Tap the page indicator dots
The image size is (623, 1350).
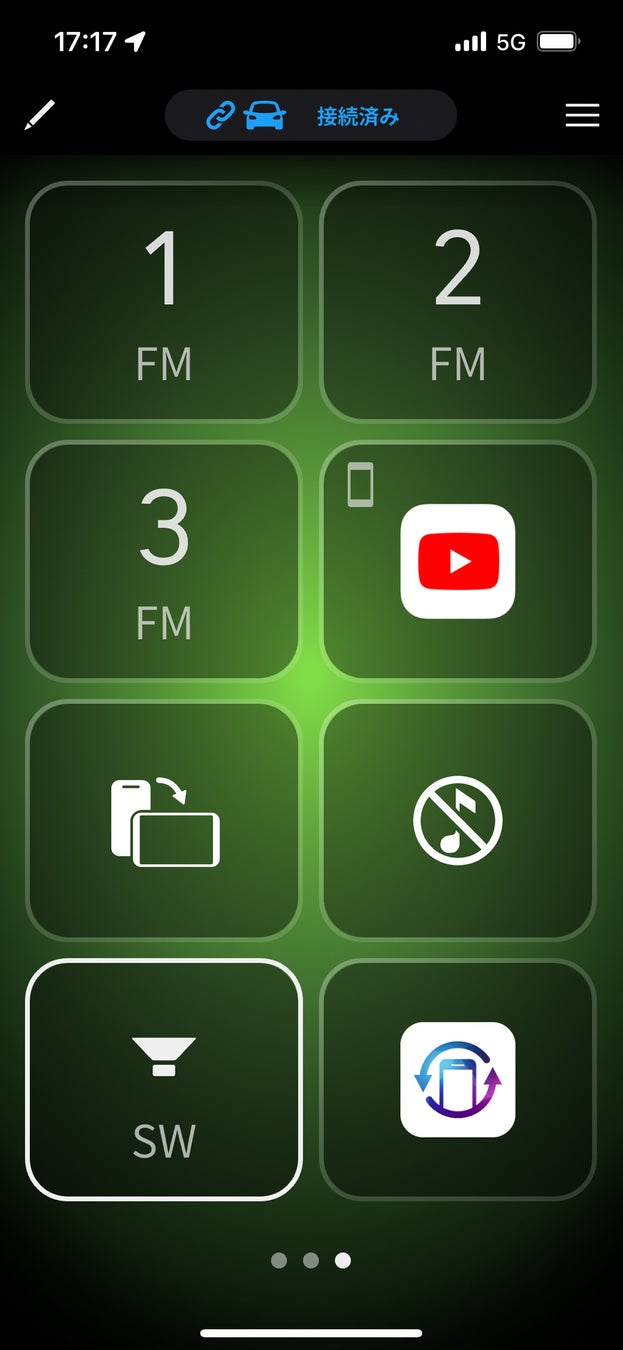click(311, 1260)
